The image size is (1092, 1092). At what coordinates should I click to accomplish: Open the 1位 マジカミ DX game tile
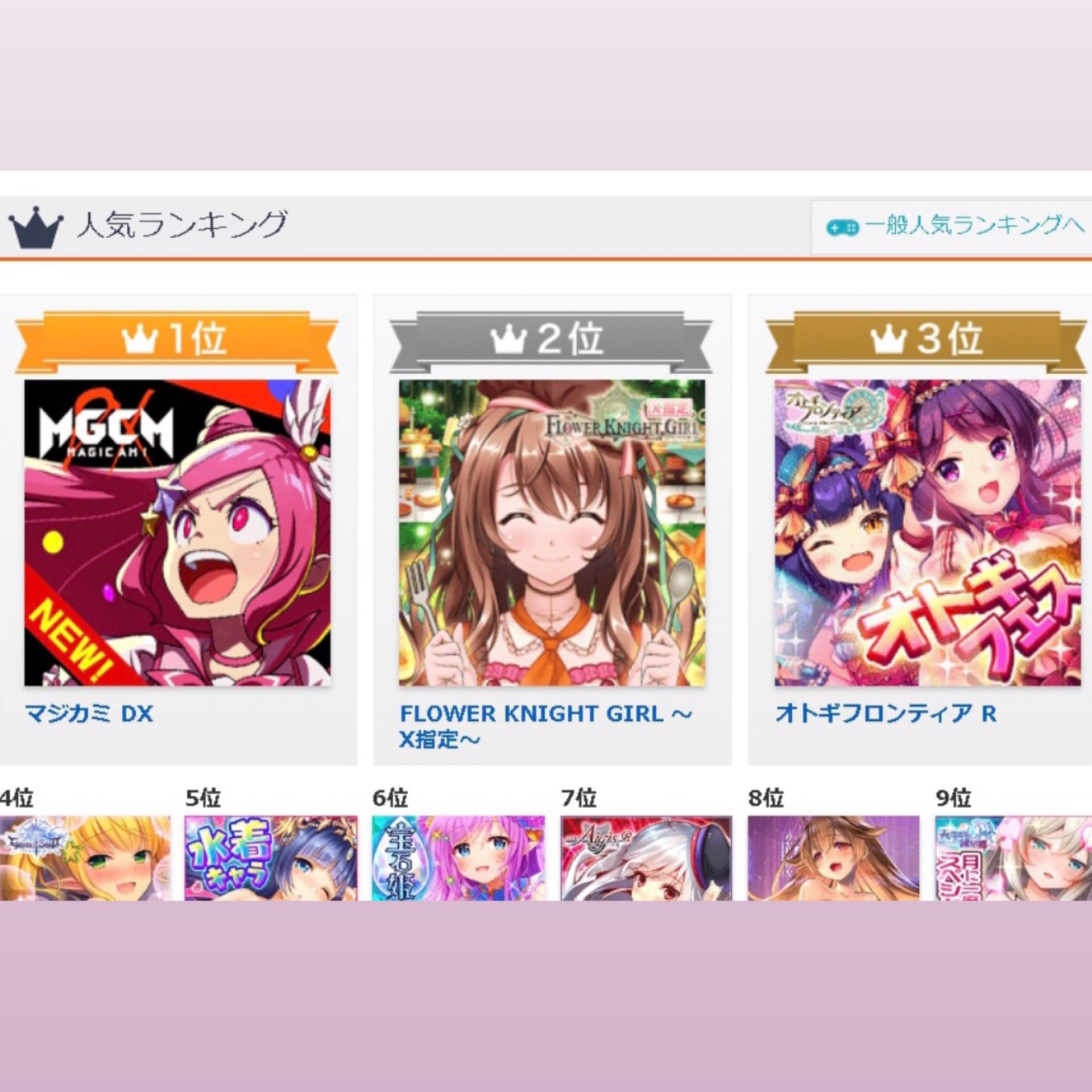coord(177,533)
